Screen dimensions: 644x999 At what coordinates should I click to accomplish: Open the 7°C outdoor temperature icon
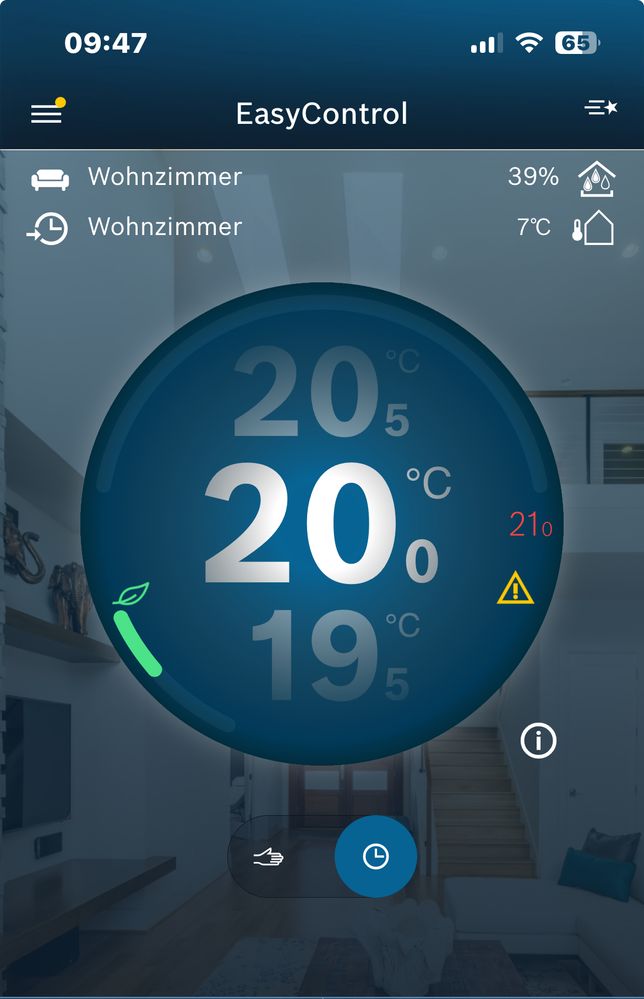click(x=592, y=228)
